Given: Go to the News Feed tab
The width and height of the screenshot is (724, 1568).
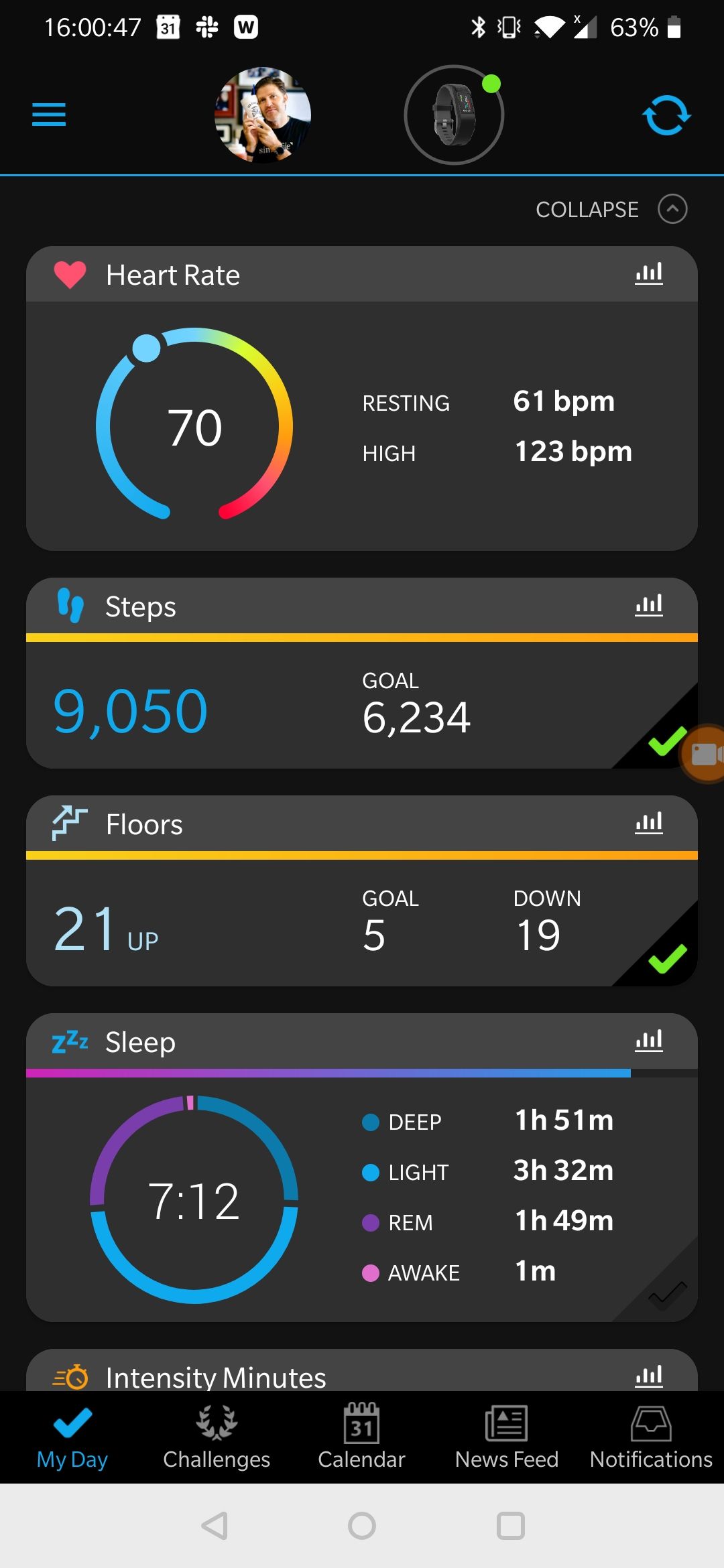Looking at the screenshot, I should coord(506,1437).
